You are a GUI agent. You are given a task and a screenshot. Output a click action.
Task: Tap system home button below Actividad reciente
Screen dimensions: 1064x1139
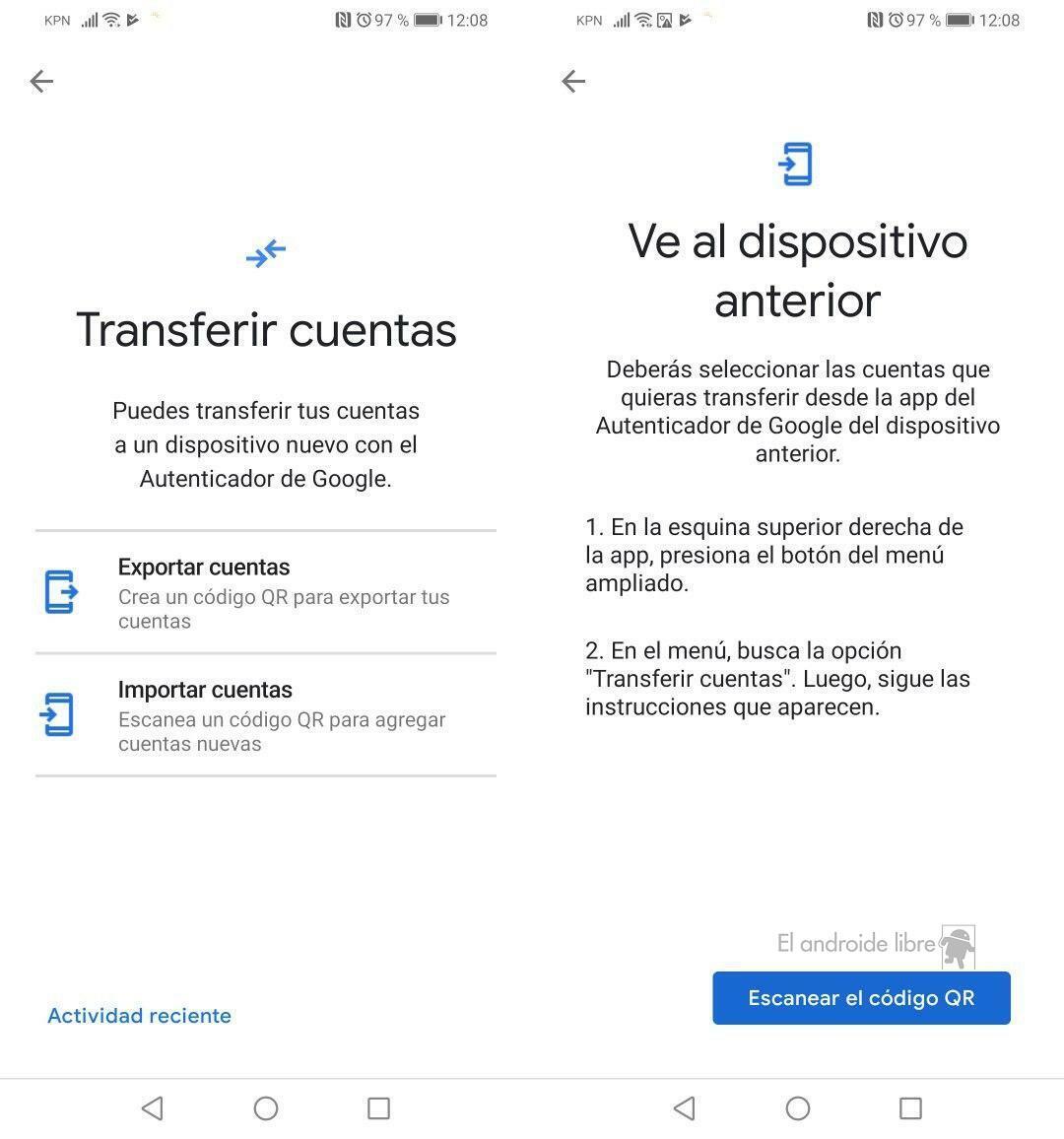[x=266, y=1108]
